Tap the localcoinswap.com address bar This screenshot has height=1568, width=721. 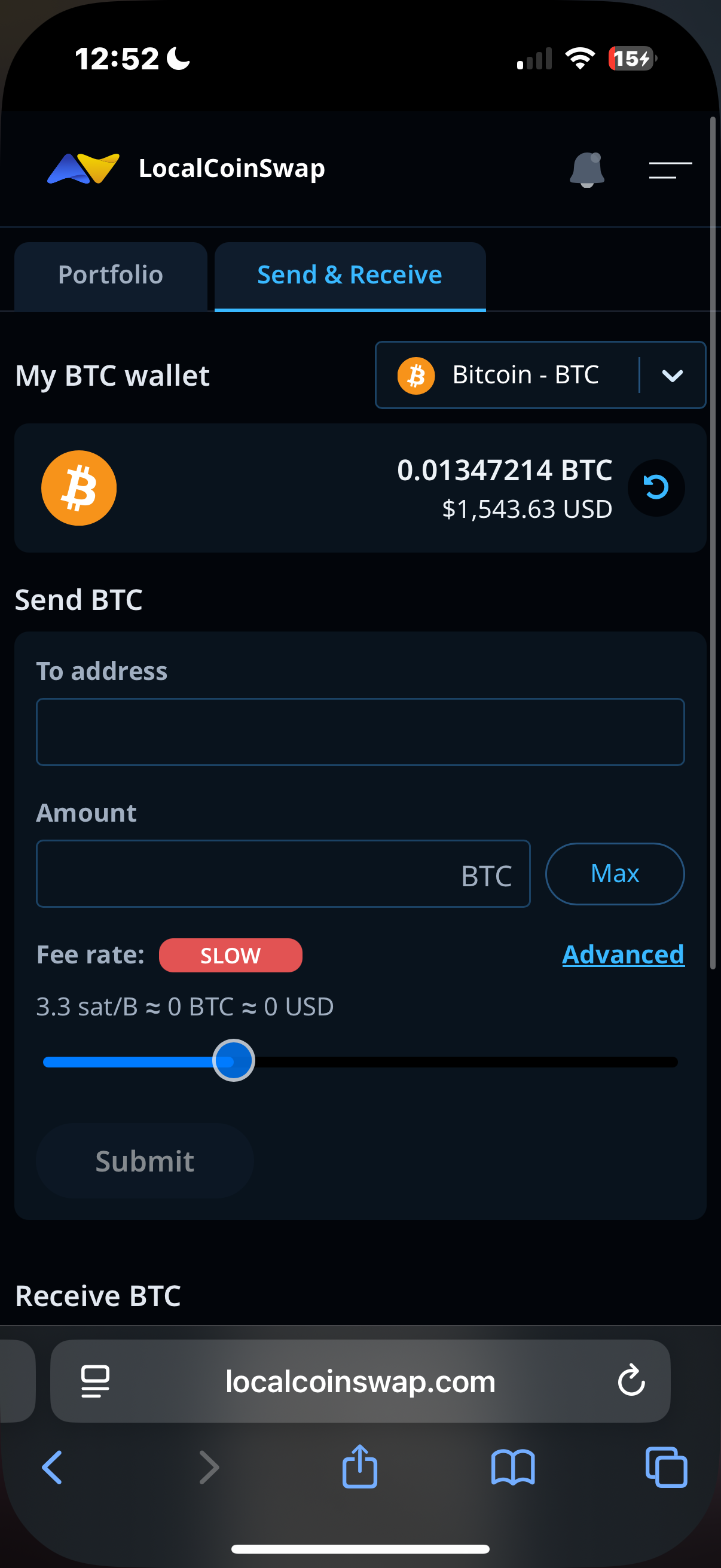click(360, 1381)
